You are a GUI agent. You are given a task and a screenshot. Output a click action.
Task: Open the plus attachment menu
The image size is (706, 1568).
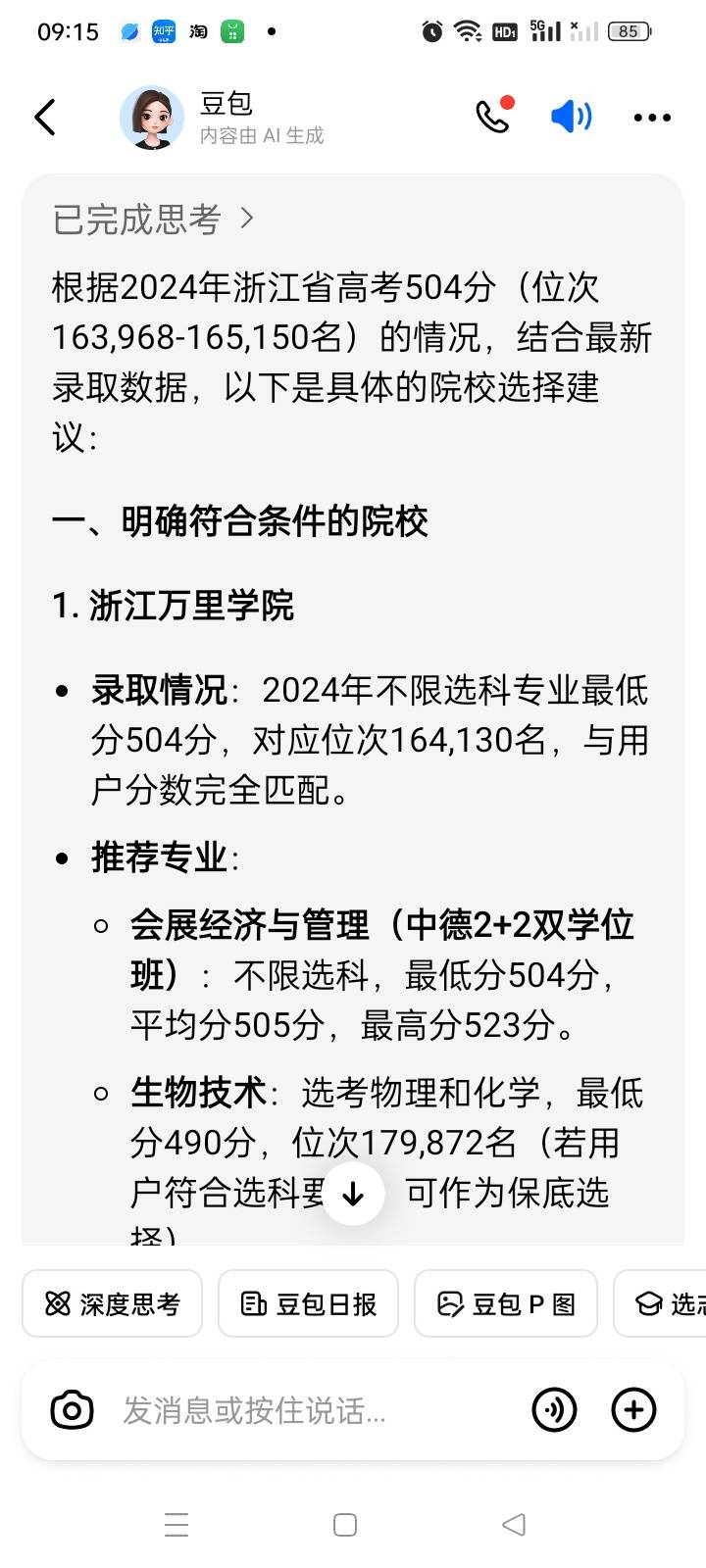pyautogui.click(x=633, y=1410)
